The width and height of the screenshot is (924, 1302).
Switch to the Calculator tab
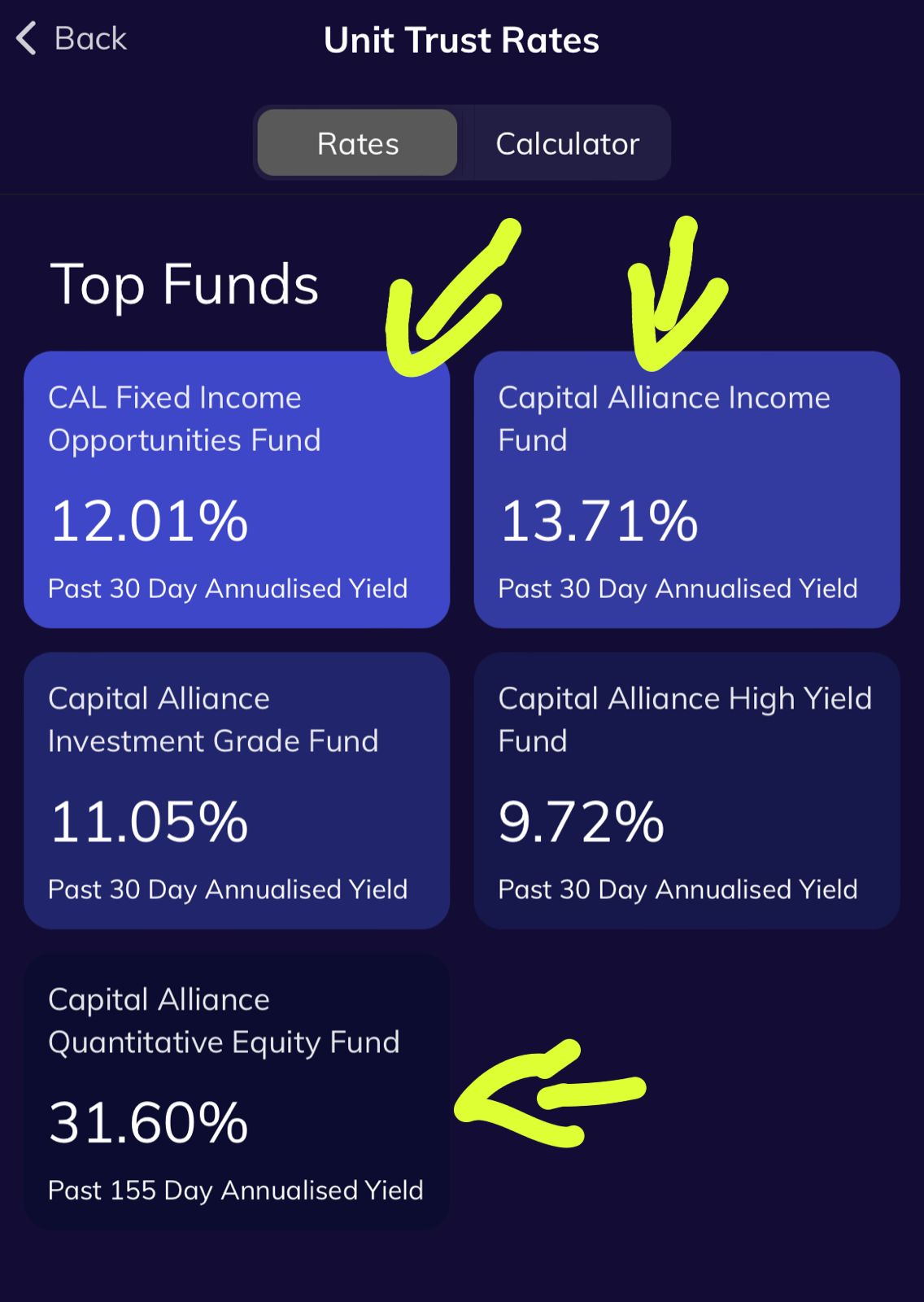pyautogui.click(x=567, y=143)
